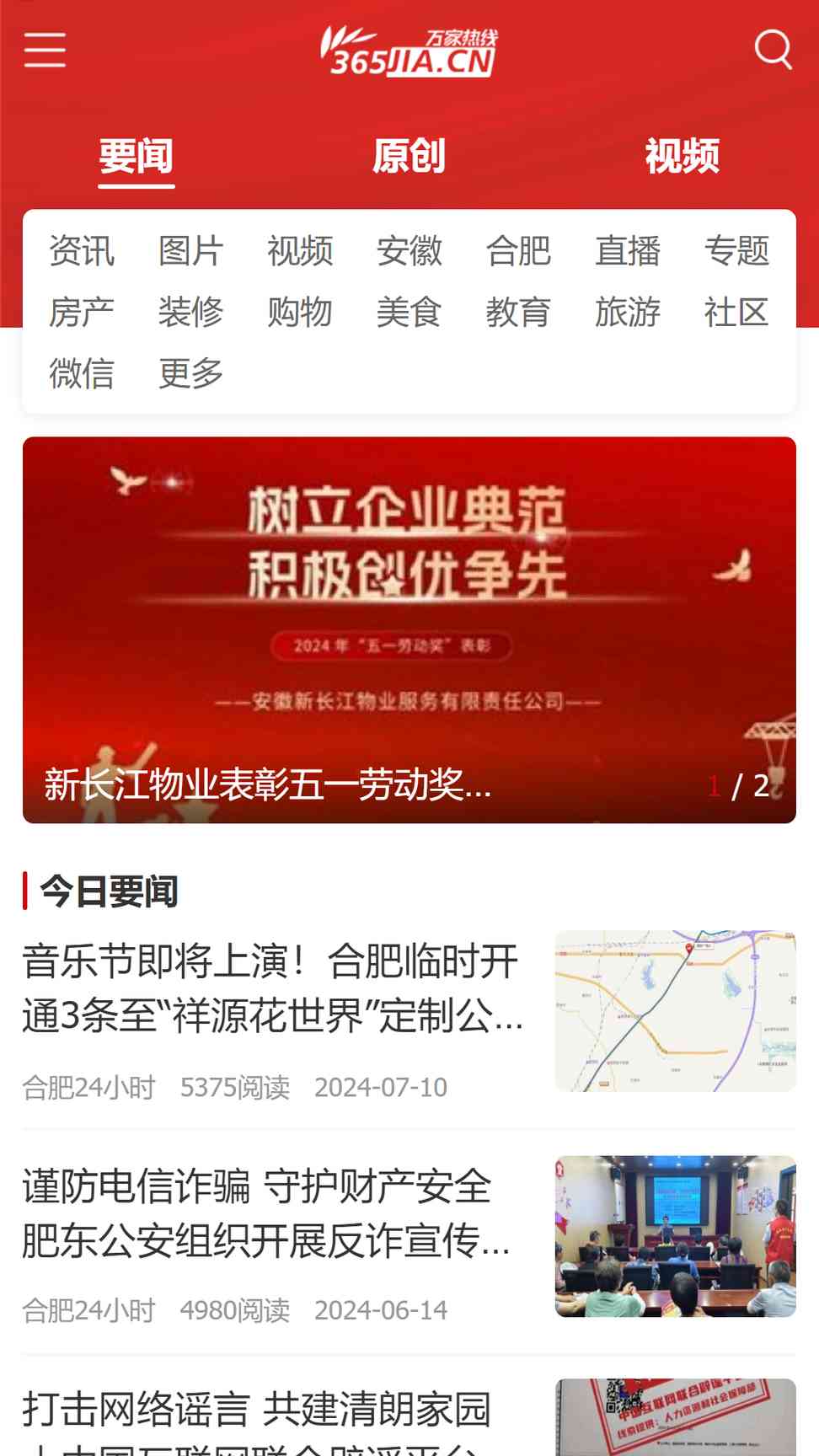Switch to the 原创 tab
The image size is (819, 1456).
coord(409,157)
